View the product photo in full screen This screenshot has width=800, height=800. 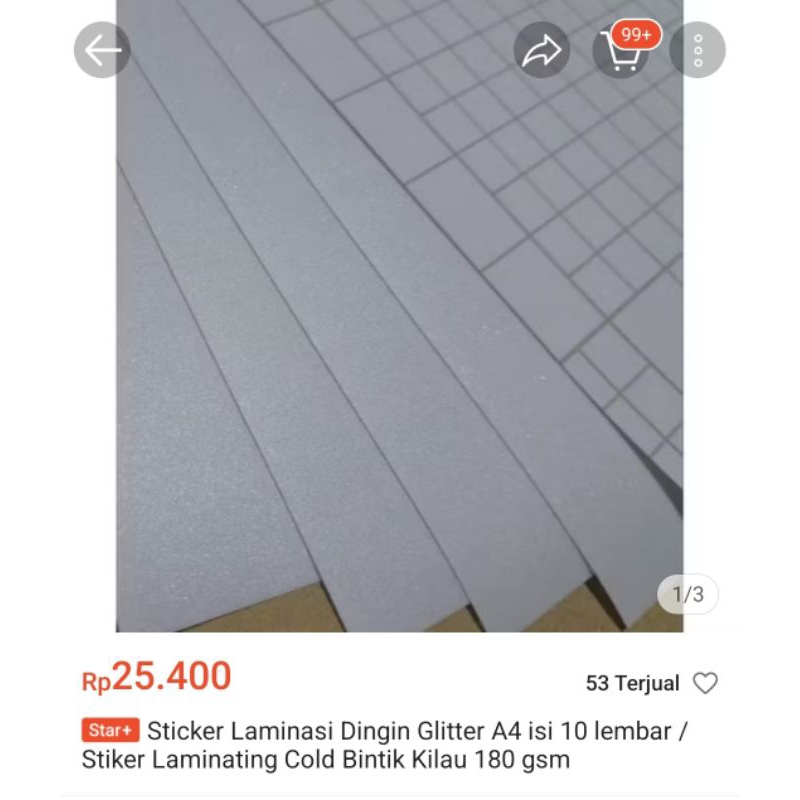[400, 330]
